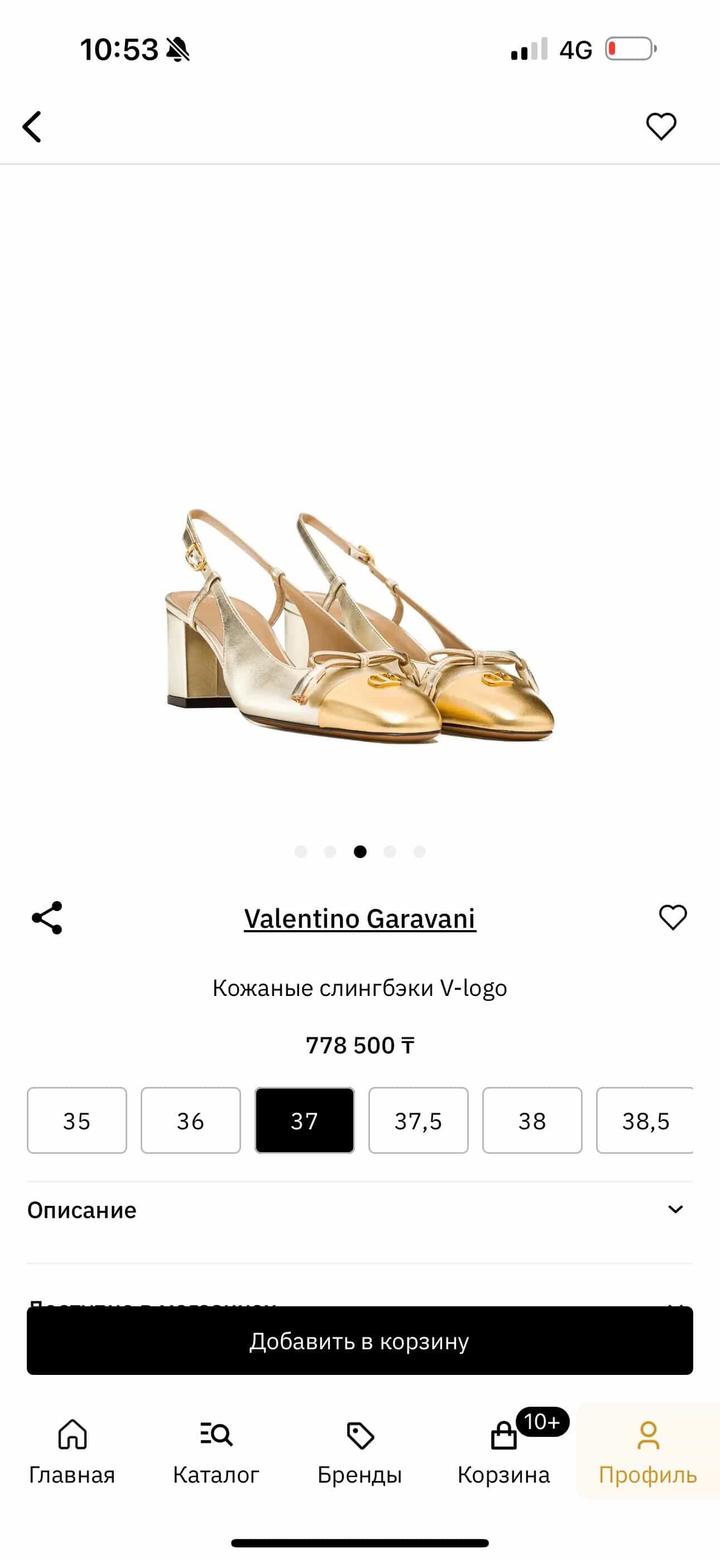Choose size 37,5
Viewport: 720px width, 1561px height.
(x=418, y=1120)
